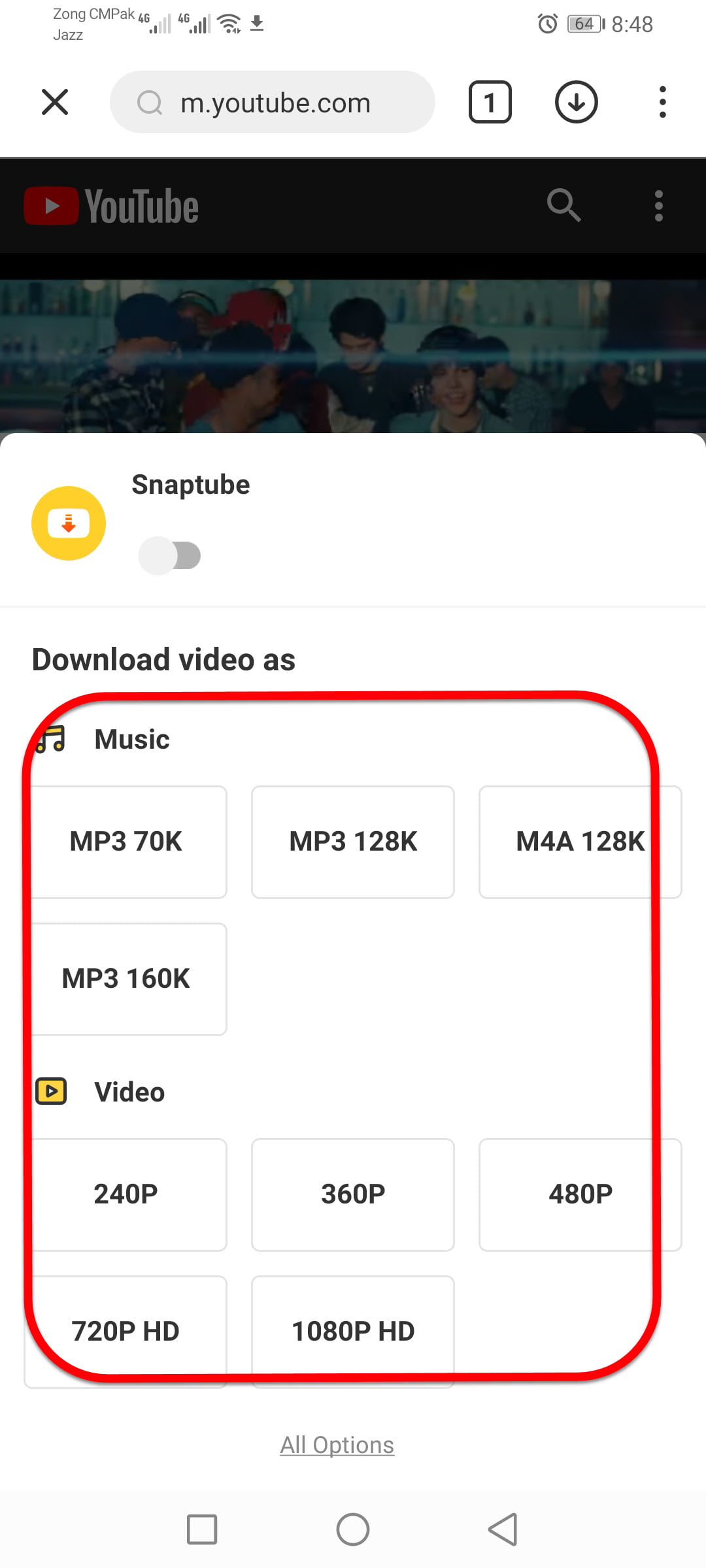Select MP3 128K audio format
The width and height of the screenshot is (706, 1568).
pyautogui.click(x=353, y=842)
